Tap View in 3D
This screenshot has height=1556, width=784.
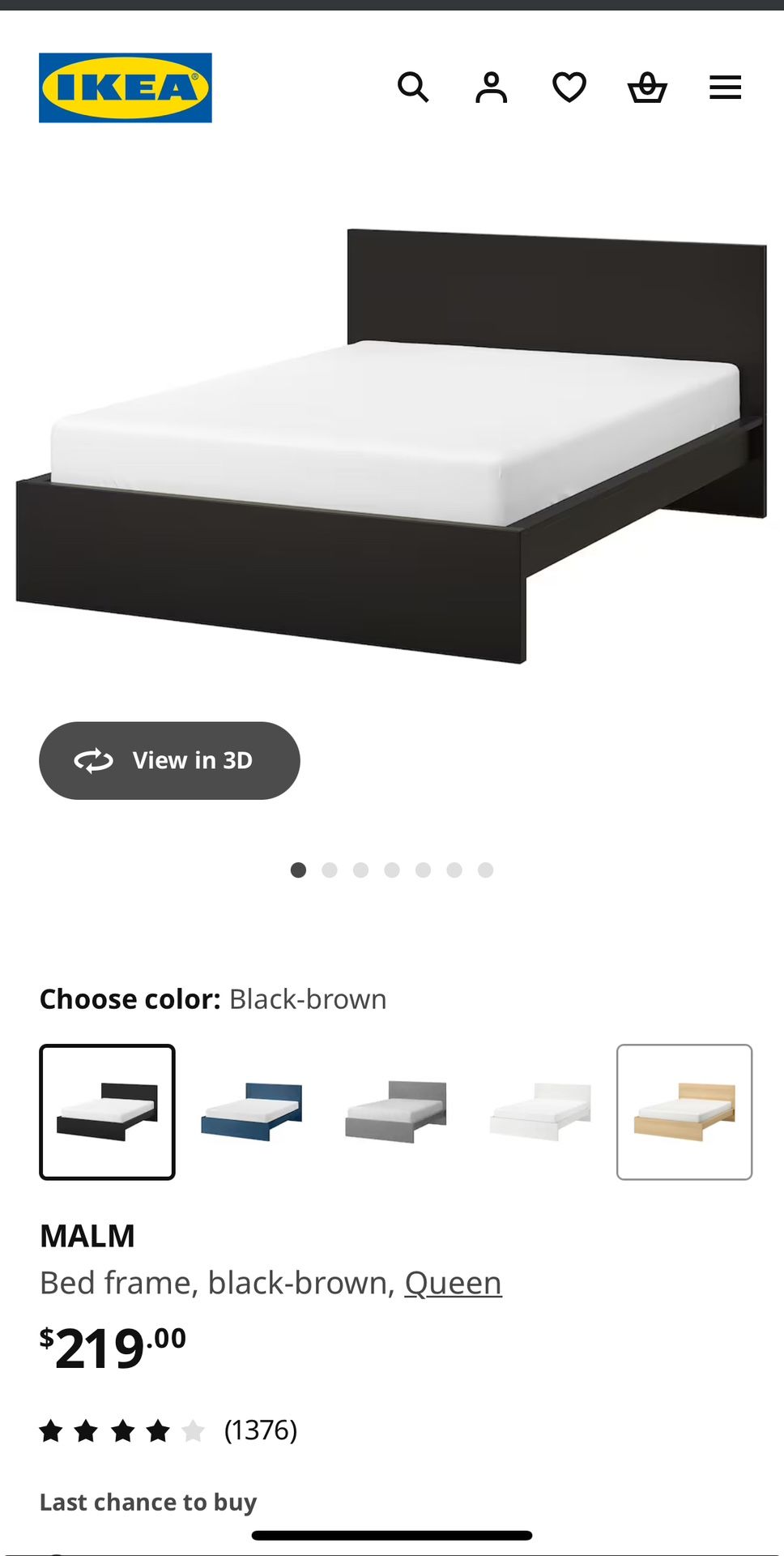[169, 760]
